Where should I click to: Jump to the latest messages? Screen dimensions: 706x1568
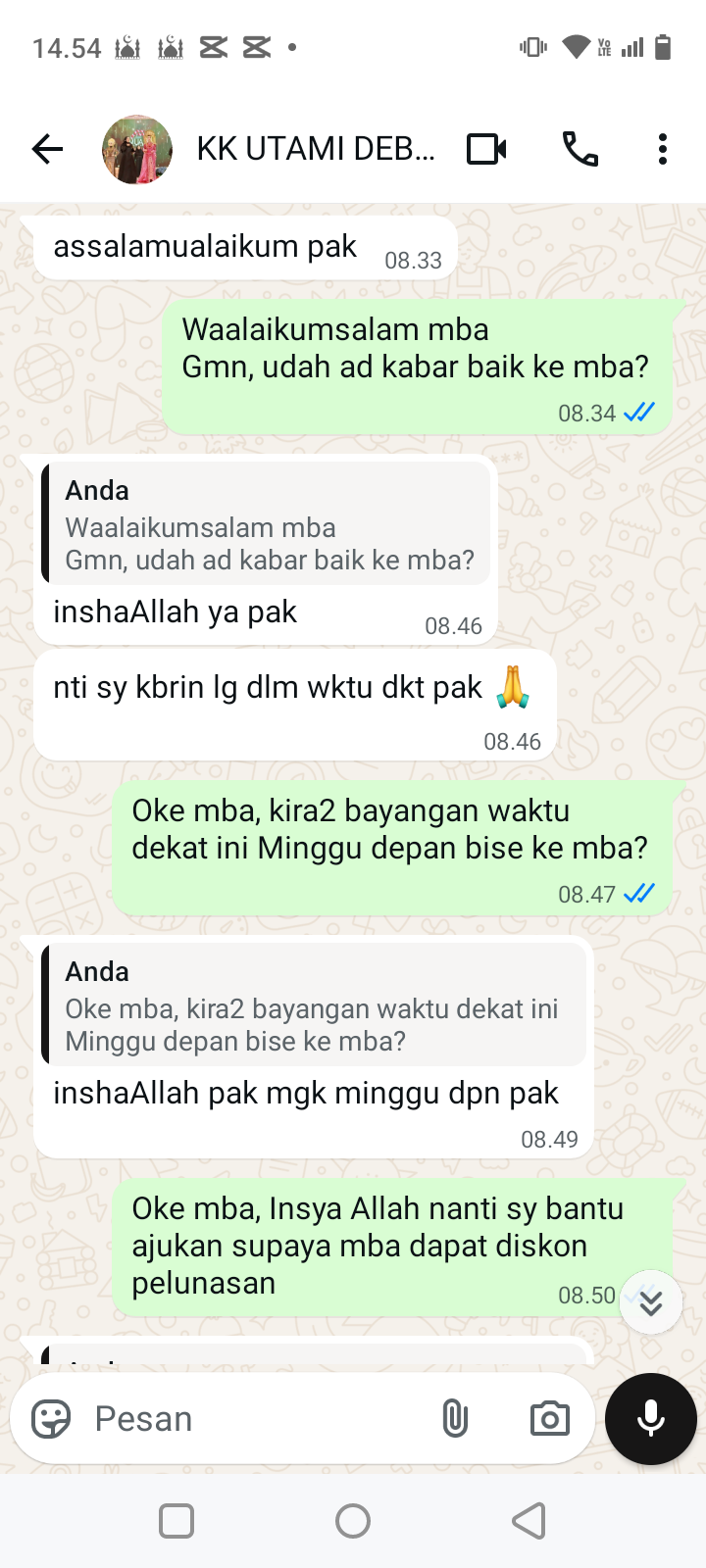pyautogui.click(x=651, y=1302)
